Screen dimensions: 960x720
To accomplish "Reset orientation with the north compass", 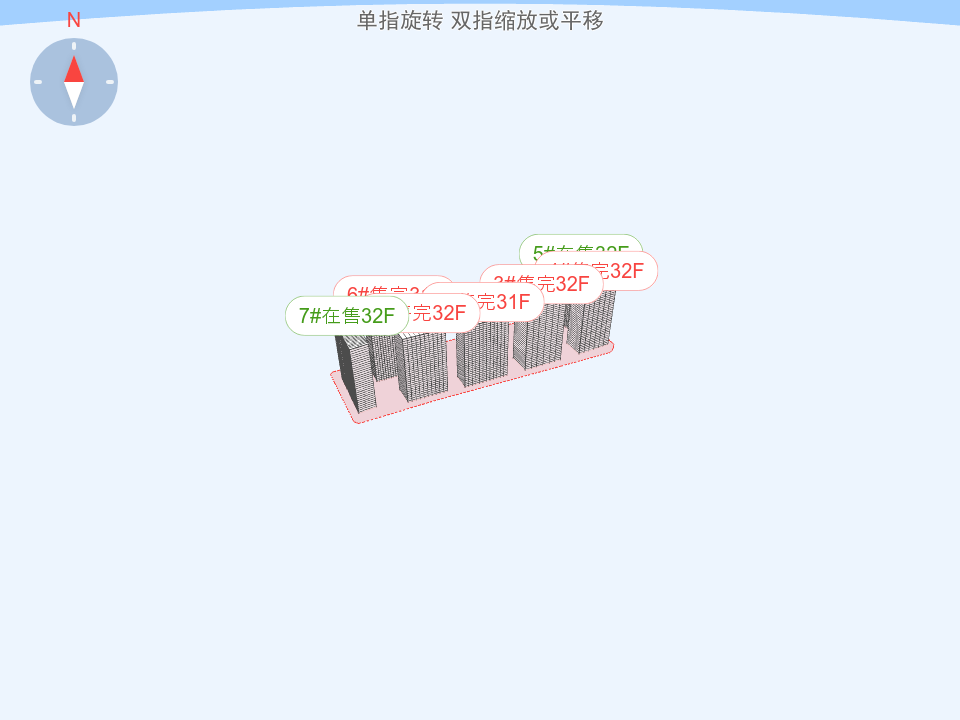I will 74,82.
